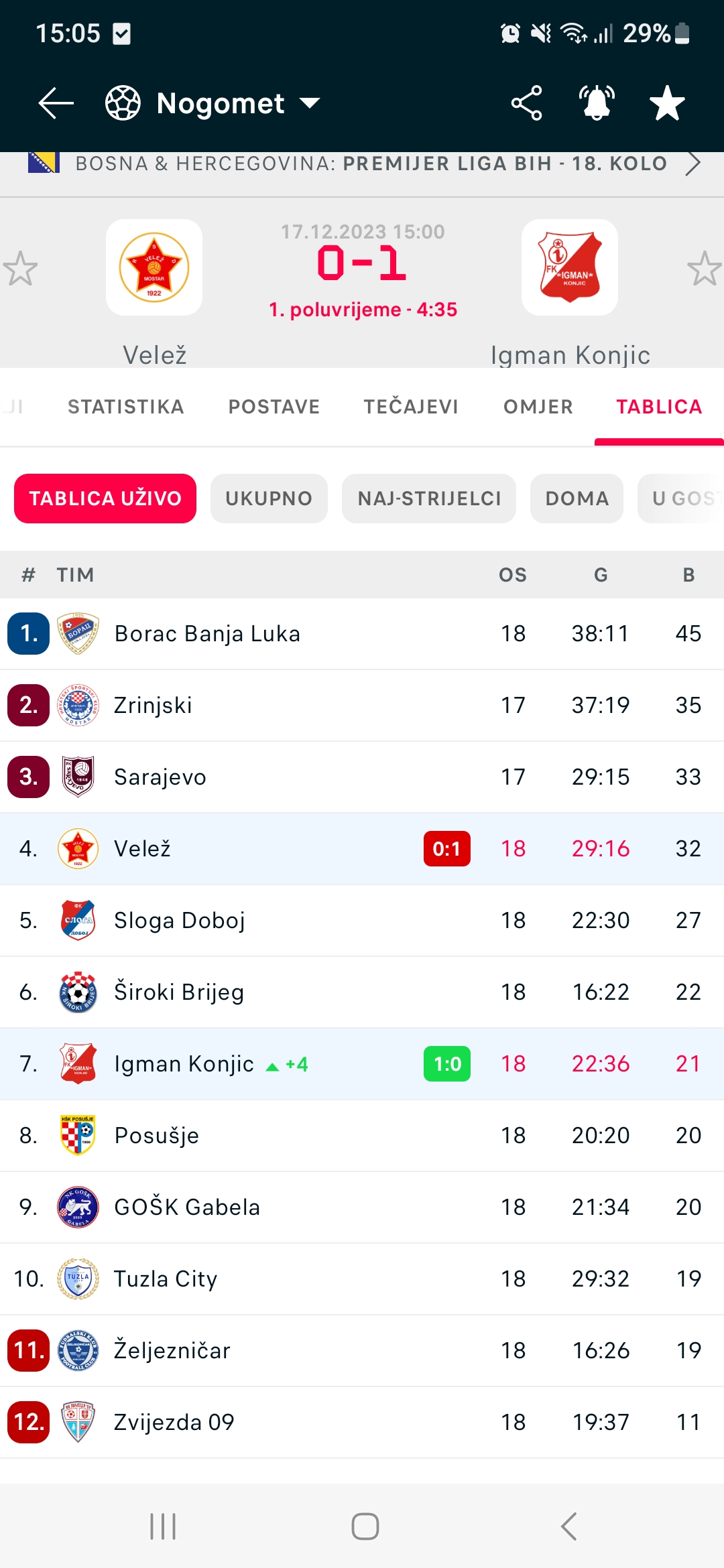724x1568 pixels.
Task: Tap the system home button
Action: [x=365, y=1526]
